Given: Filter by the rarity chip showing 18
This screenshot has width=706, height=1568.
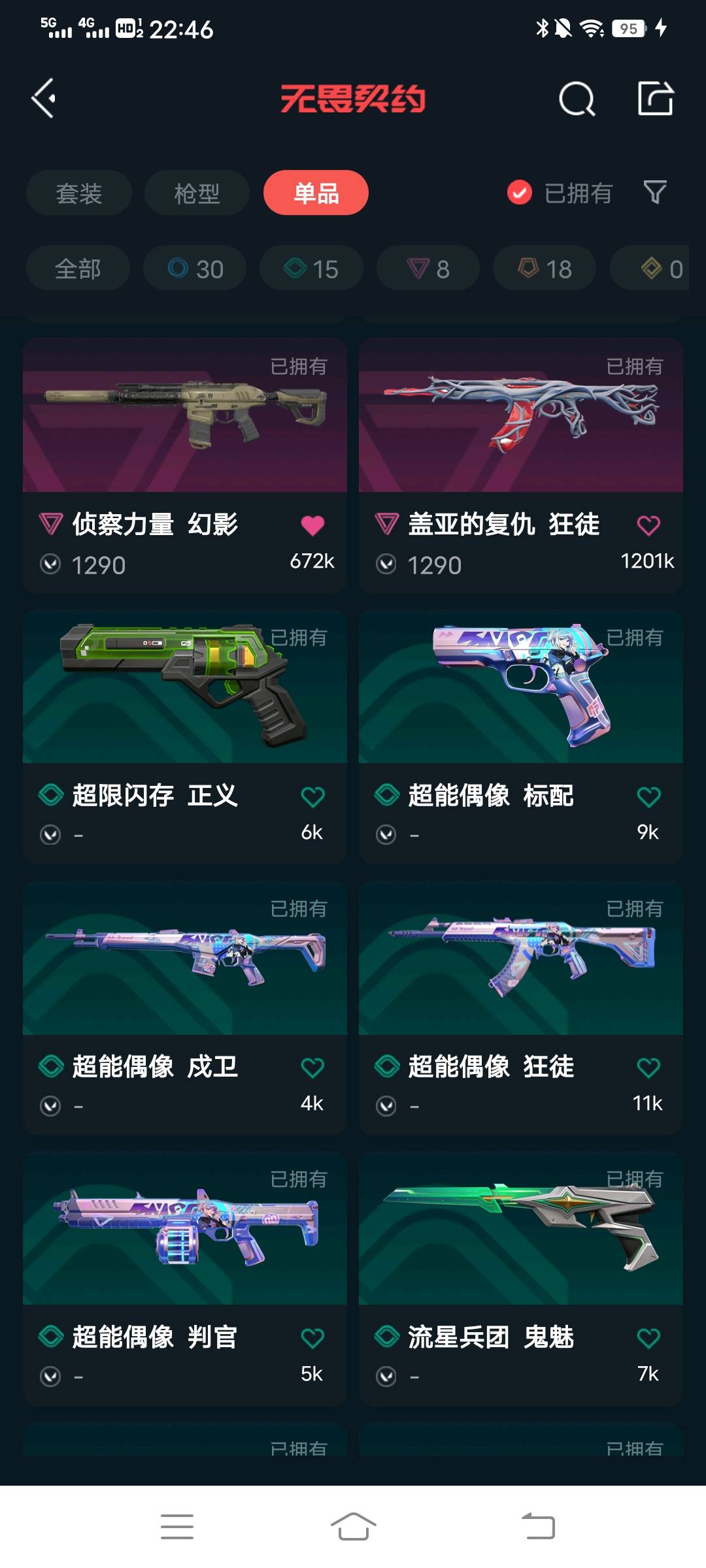Looking at the screenshot, I should click(545, 269).
